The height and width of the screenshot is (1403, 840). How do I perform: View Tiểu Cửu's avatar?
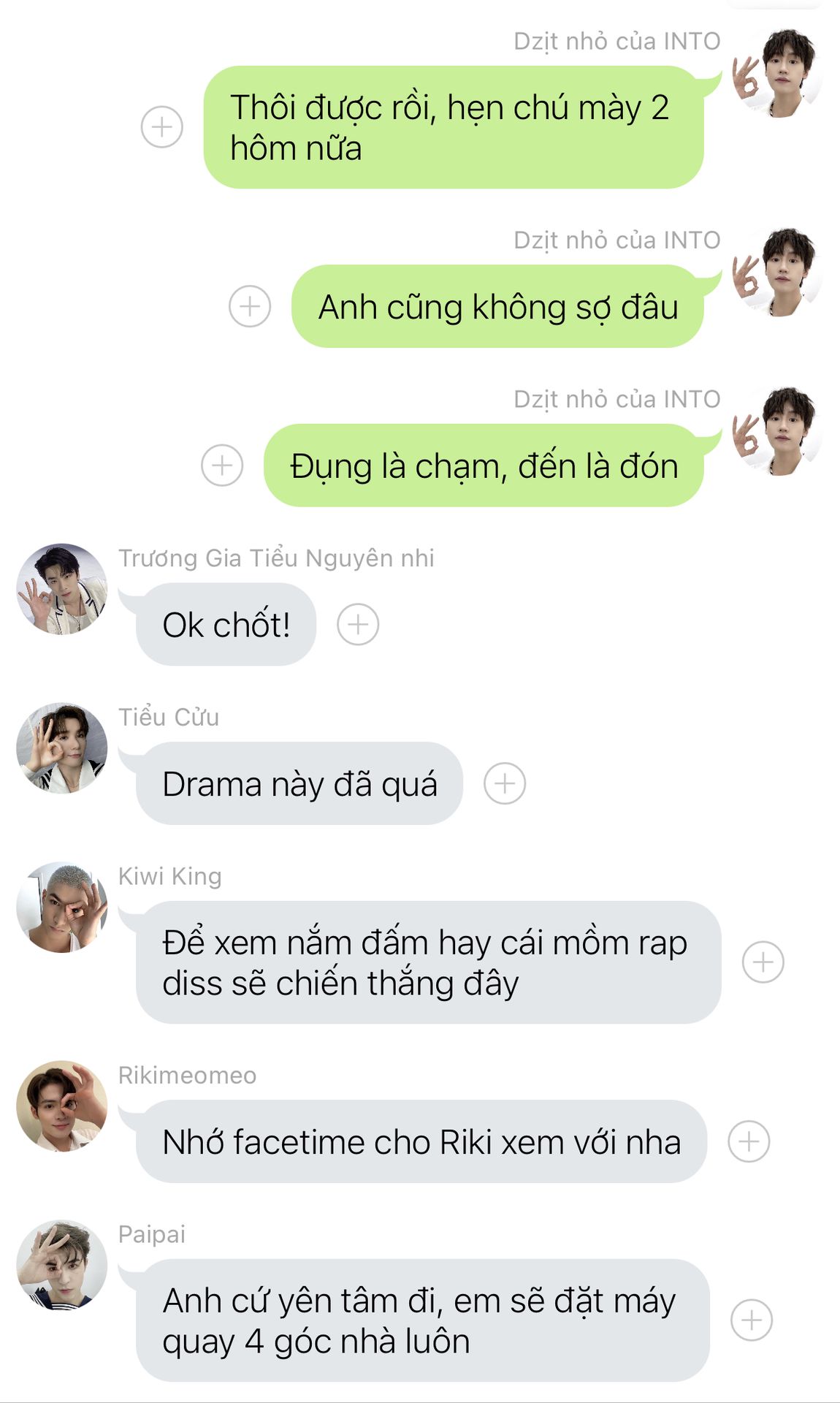[62, 748]
